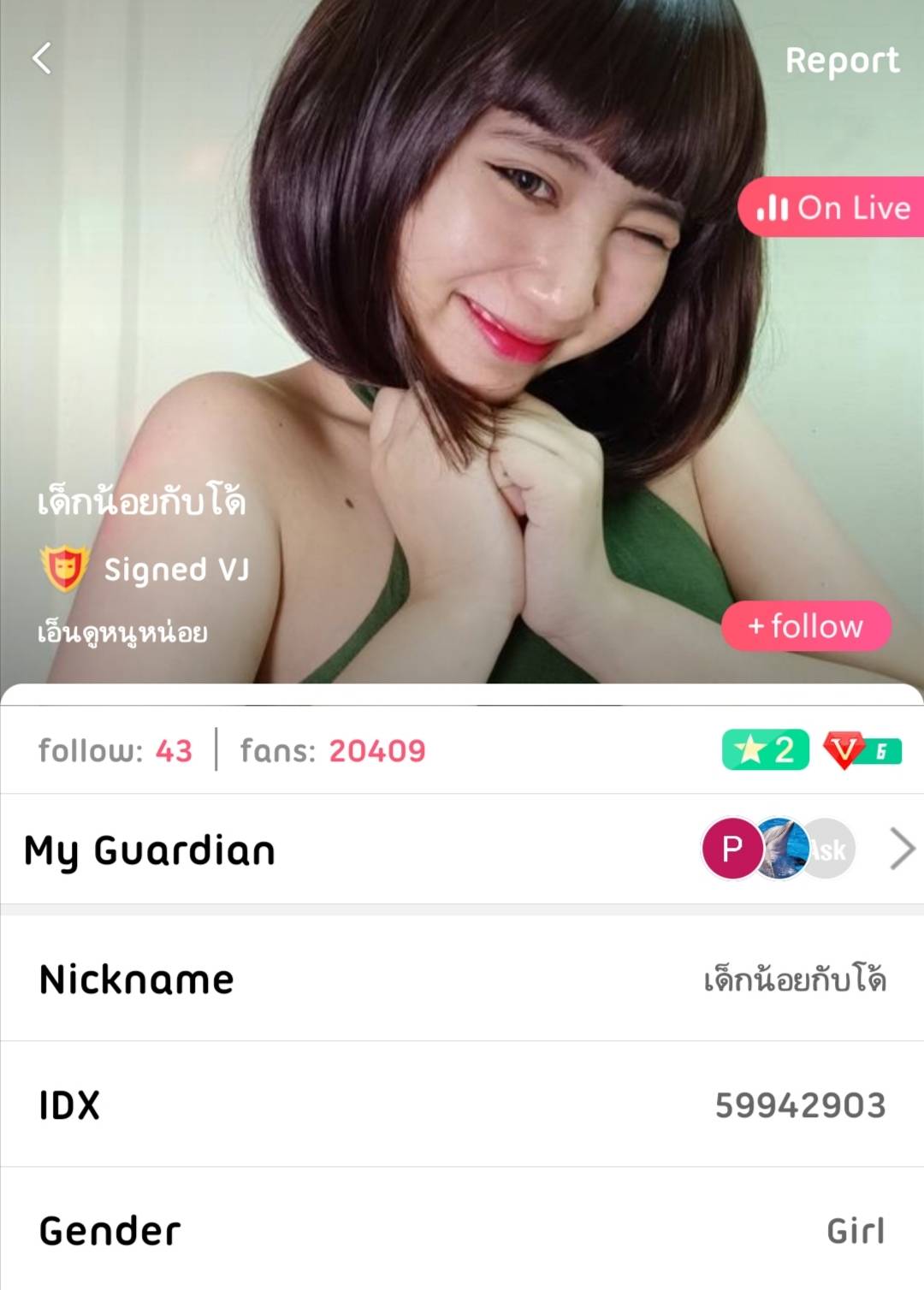Screen dimensions: 924x1290
Task: Join the On Live stream
Action: point(832,208)
